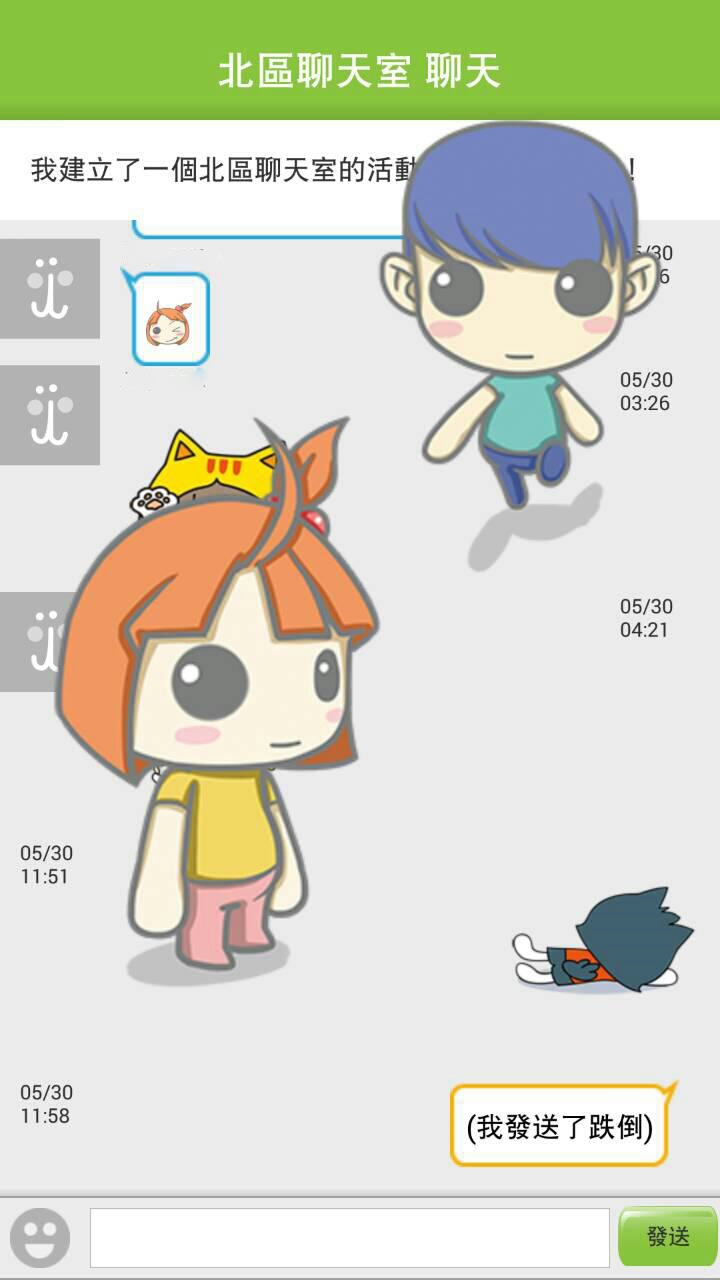Tap the orange-haired girl sticker message bubble

click(x=171, y=319)
